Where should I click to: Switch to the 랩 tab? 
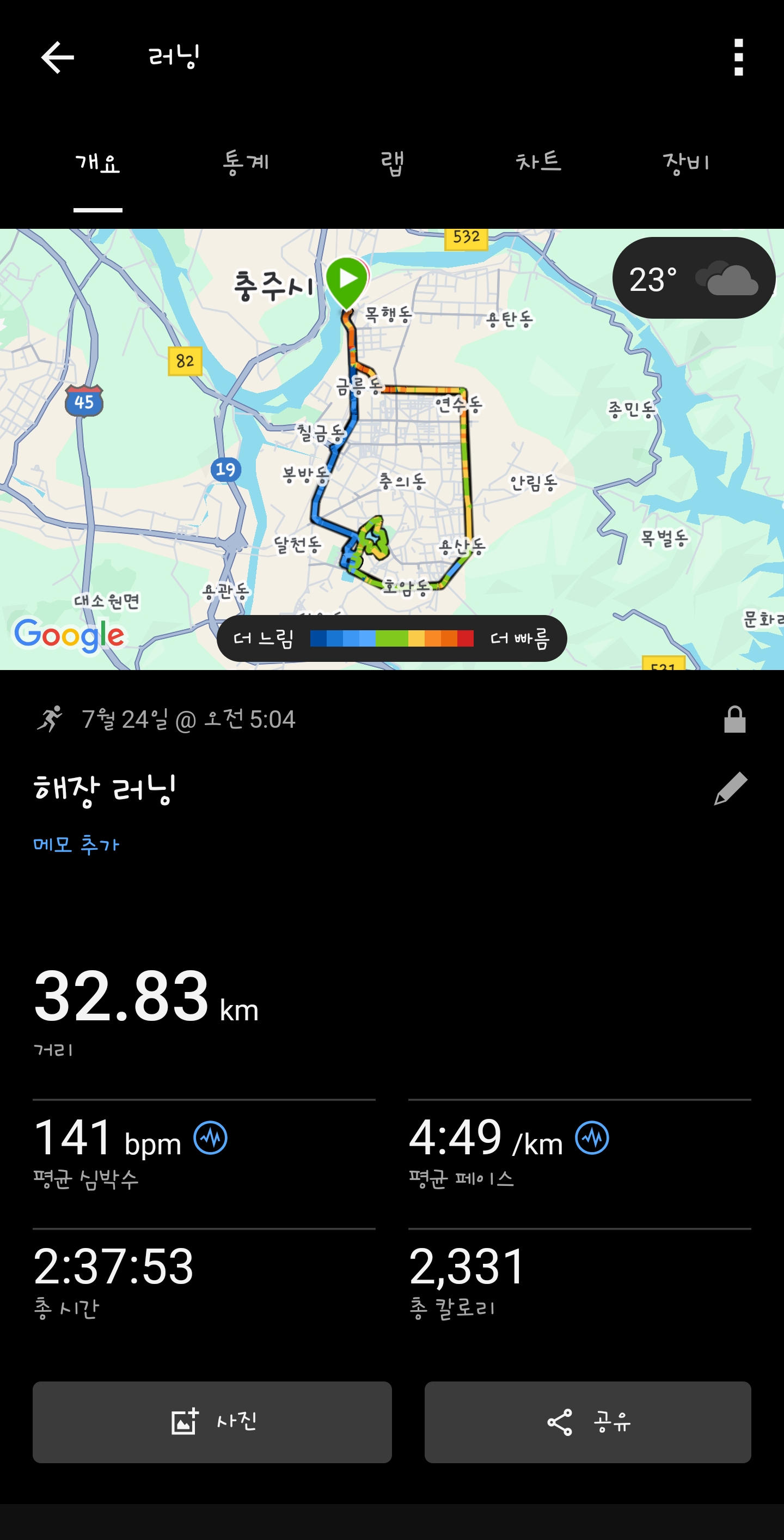(x=392, y=163)
